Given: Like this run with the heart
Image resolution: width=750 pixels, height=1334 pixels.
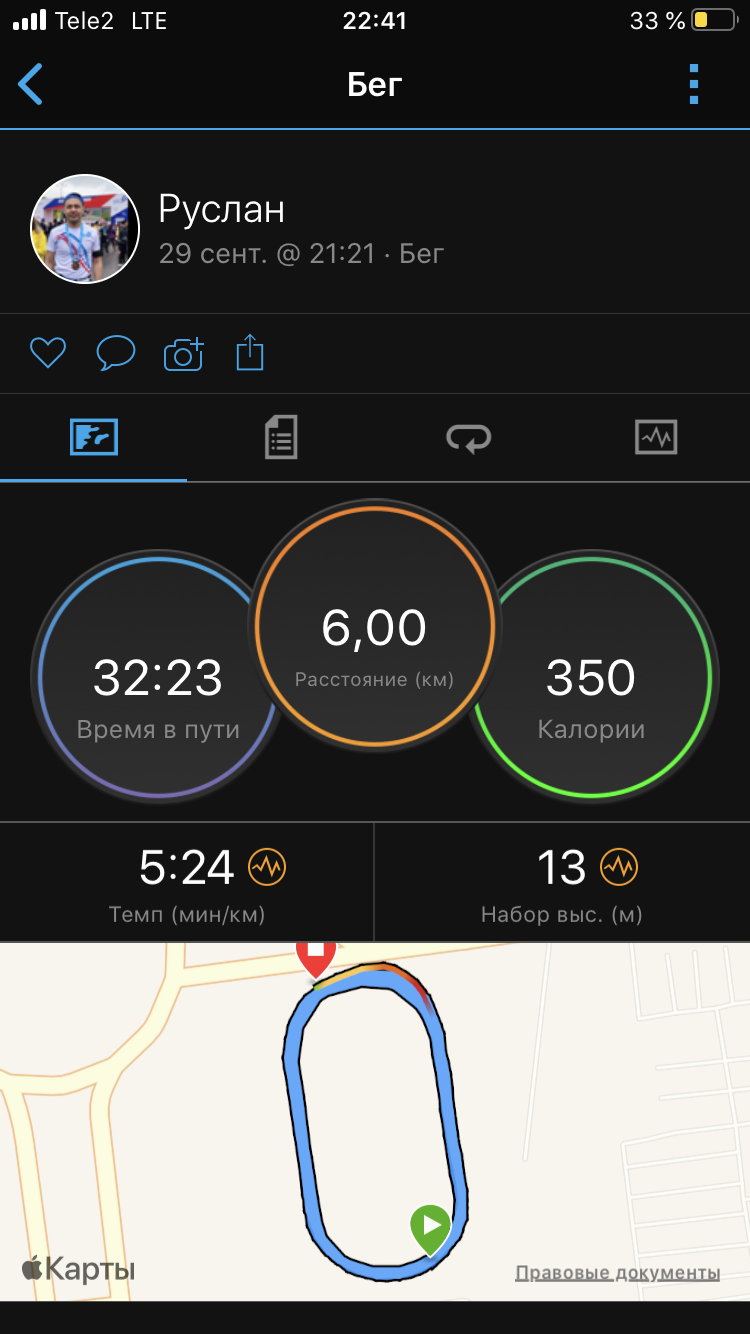Looking at the screenshot, I should [47, 353].
